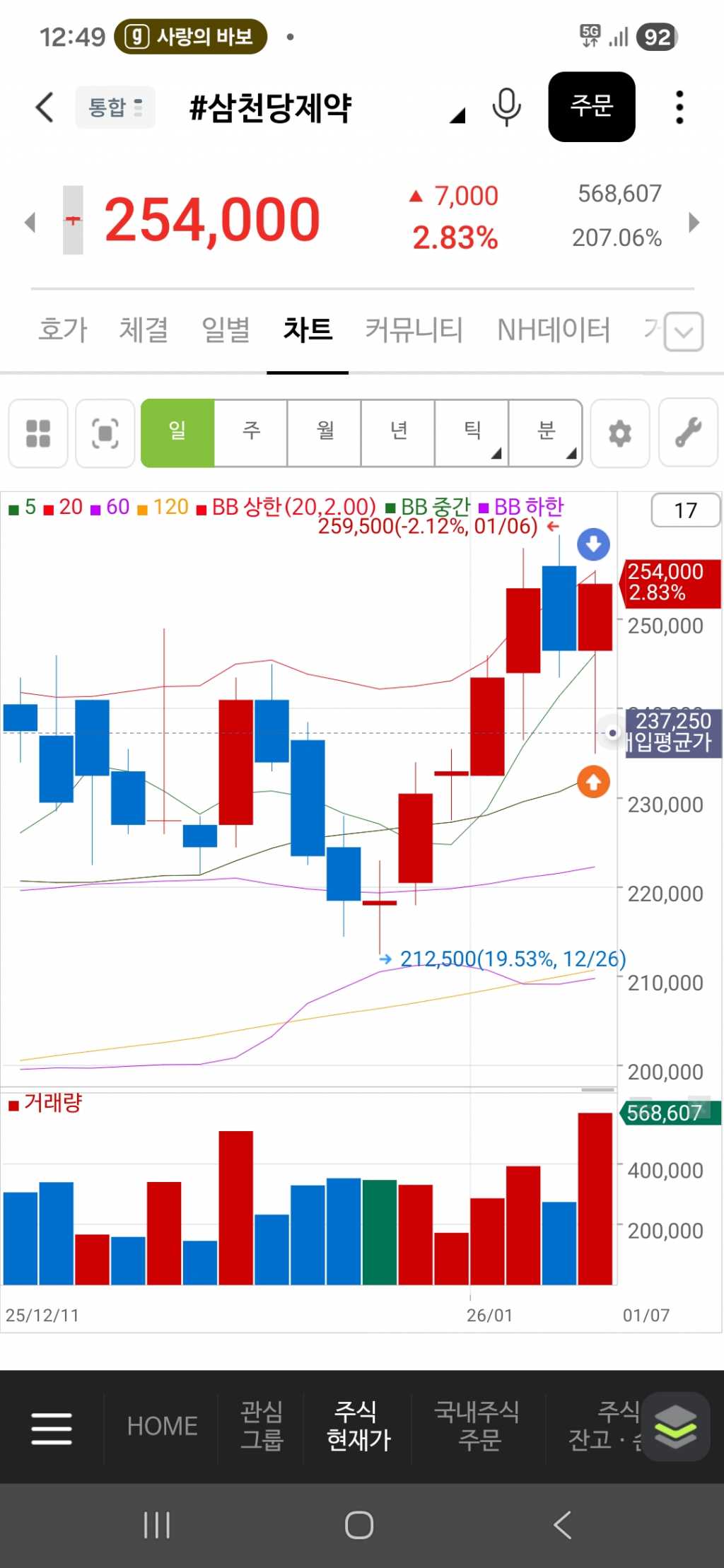Go to HOME in bottom navigation
The height and width of the screenshot is (1568, 724).
(x=162, y=1426)
